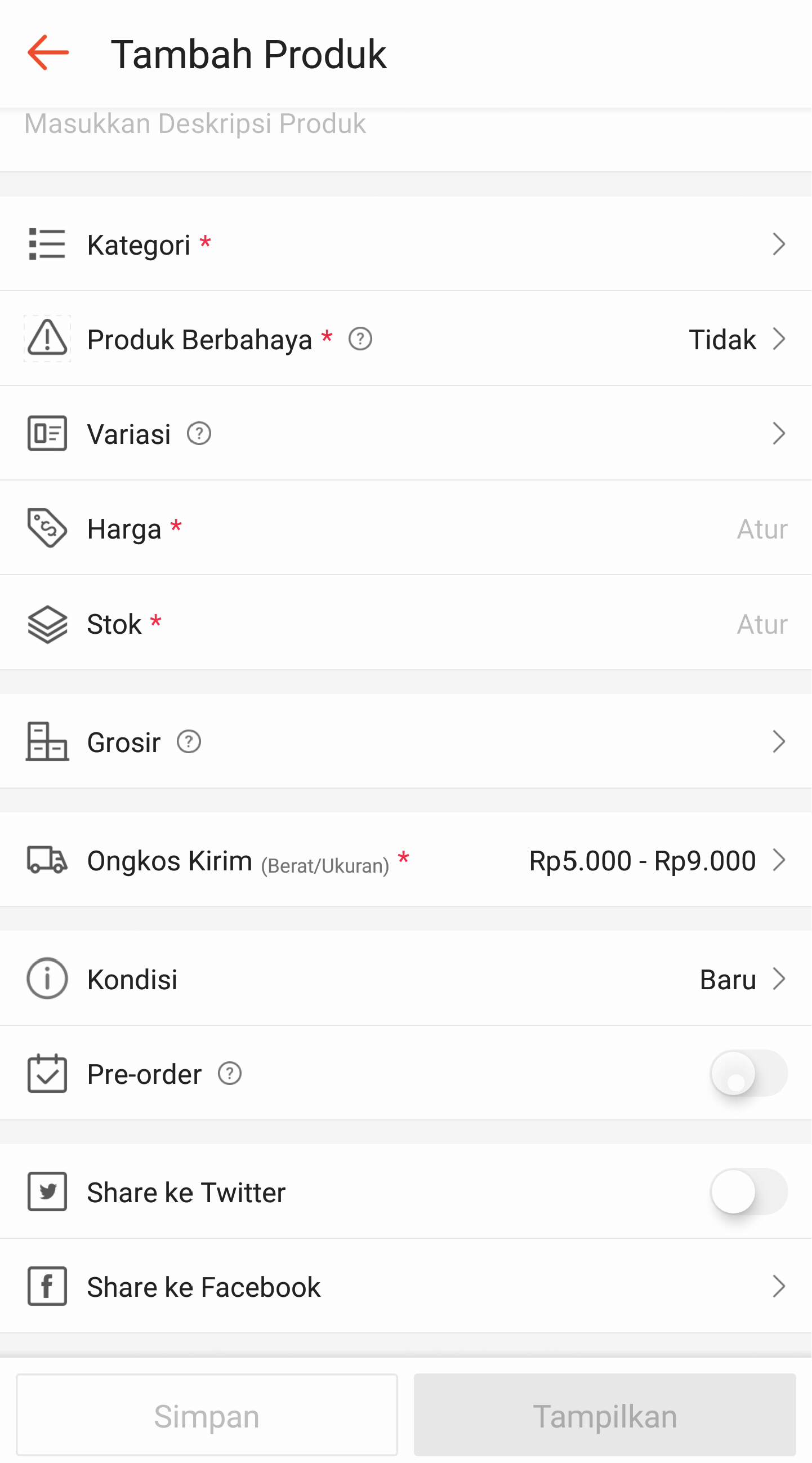Turn on Share ke Twitter
This screenshot has width=812, height=1463.
point(748,1191)
